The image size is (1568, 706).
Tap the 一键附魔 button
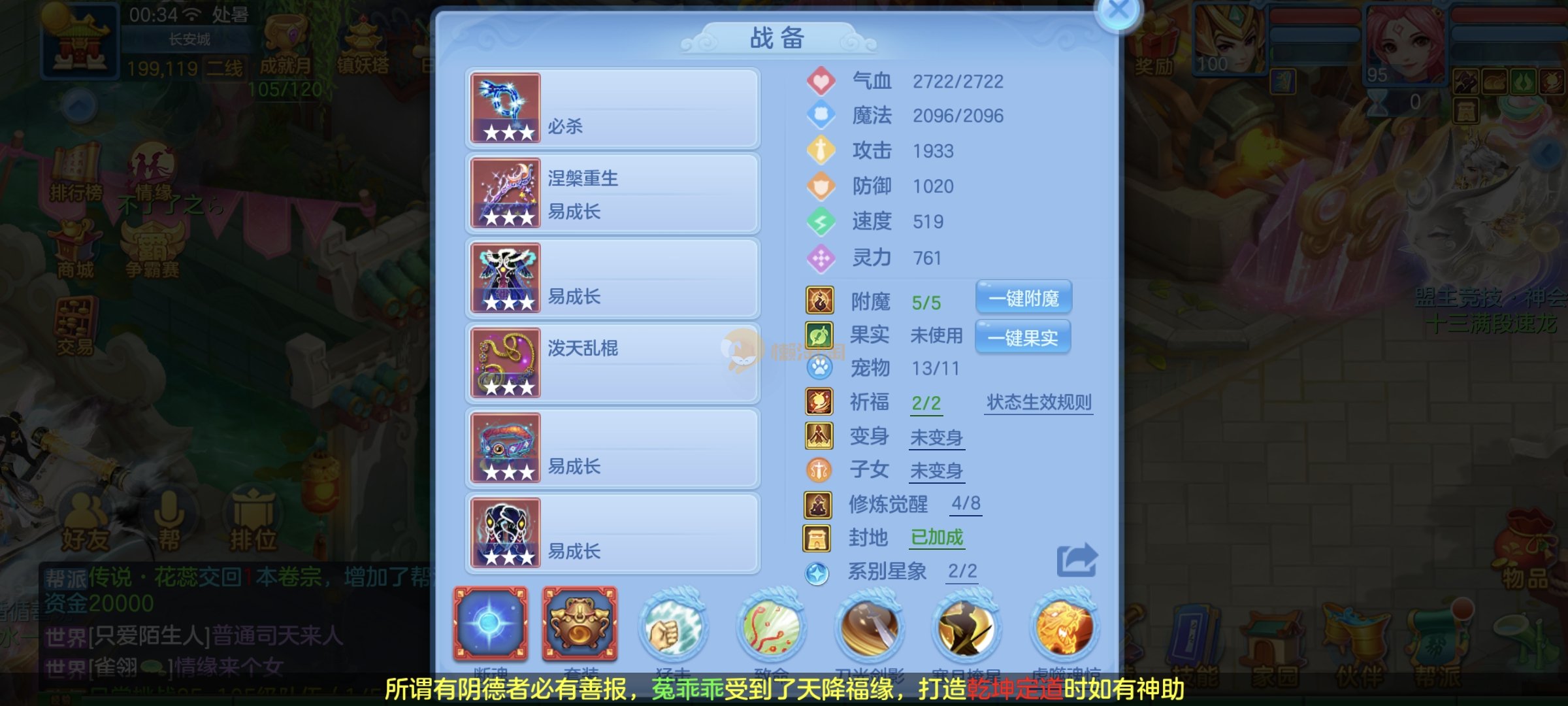pyautogui.click(x=1023, y=298)
